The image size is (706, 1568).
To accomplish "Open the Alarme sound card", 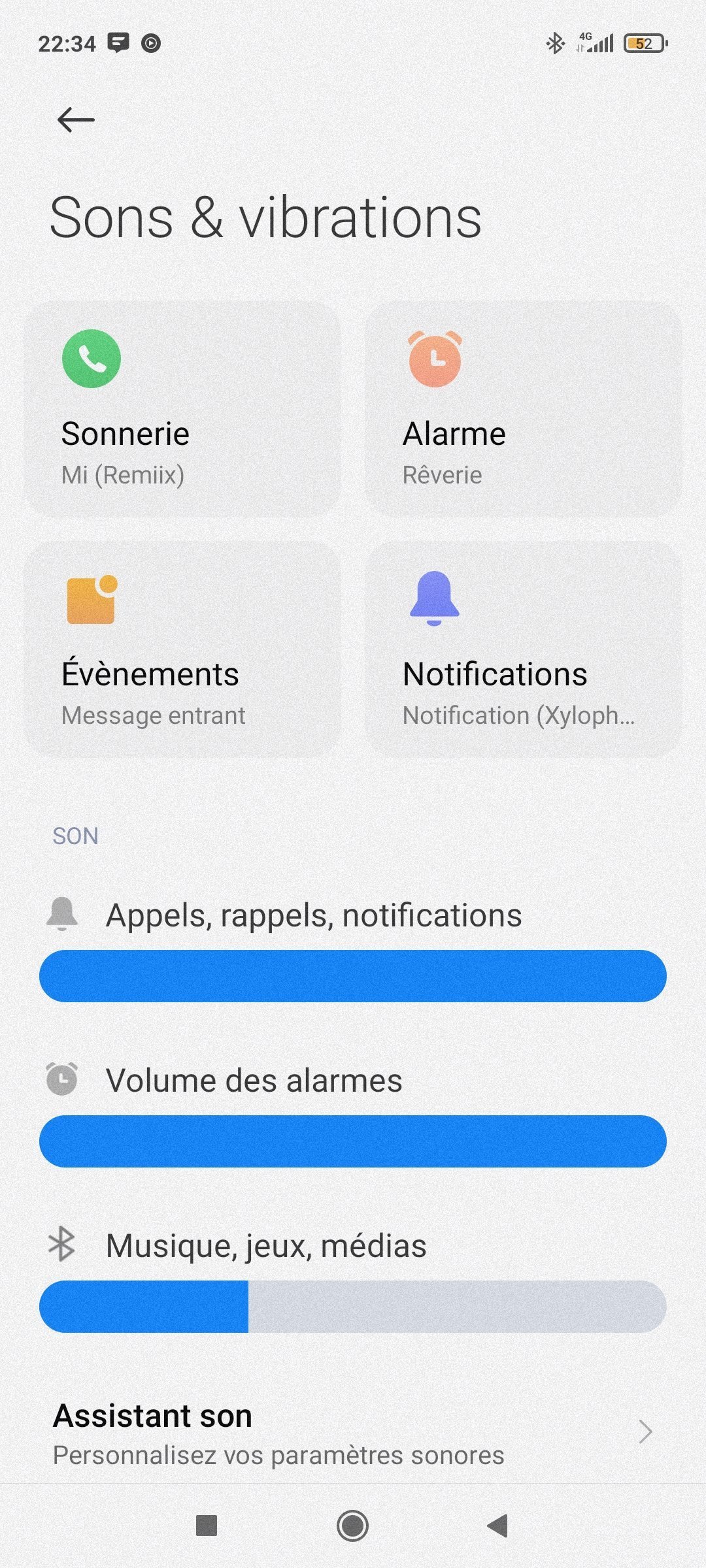I will tap(524, 409).
